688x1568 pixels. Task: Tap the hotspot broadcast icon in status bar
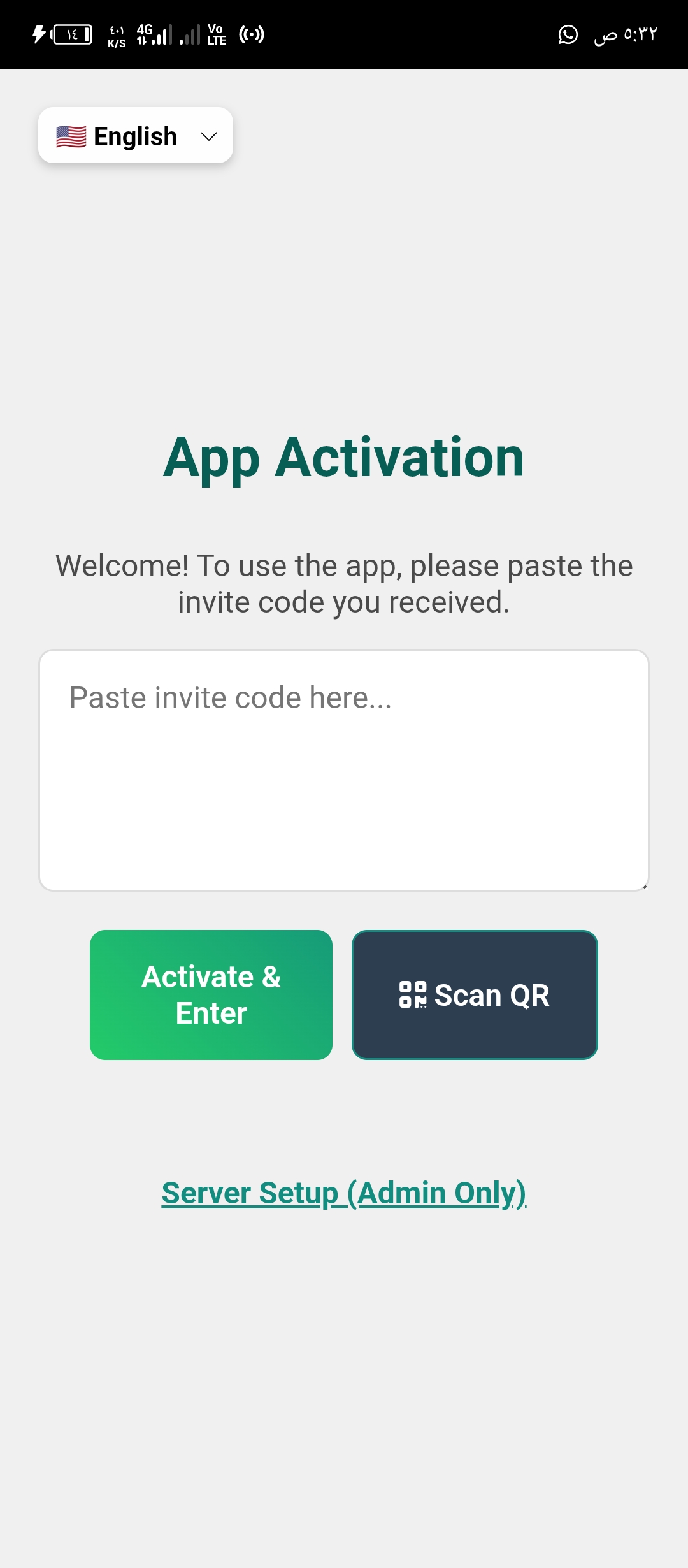[x=250, y=35]
